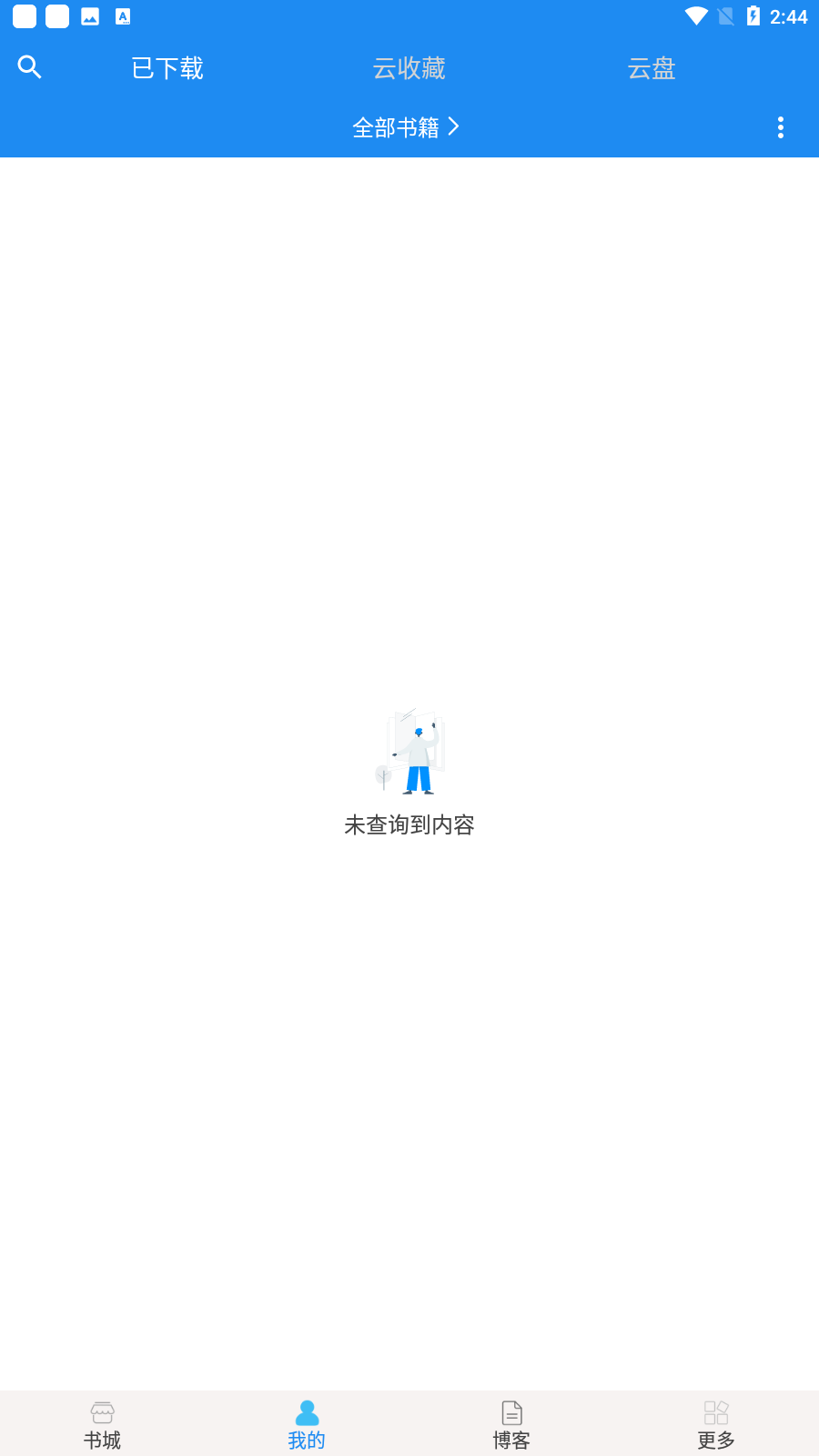
Task: Go to the 书城 bottom tab
Action: [x=102, y=1425]
